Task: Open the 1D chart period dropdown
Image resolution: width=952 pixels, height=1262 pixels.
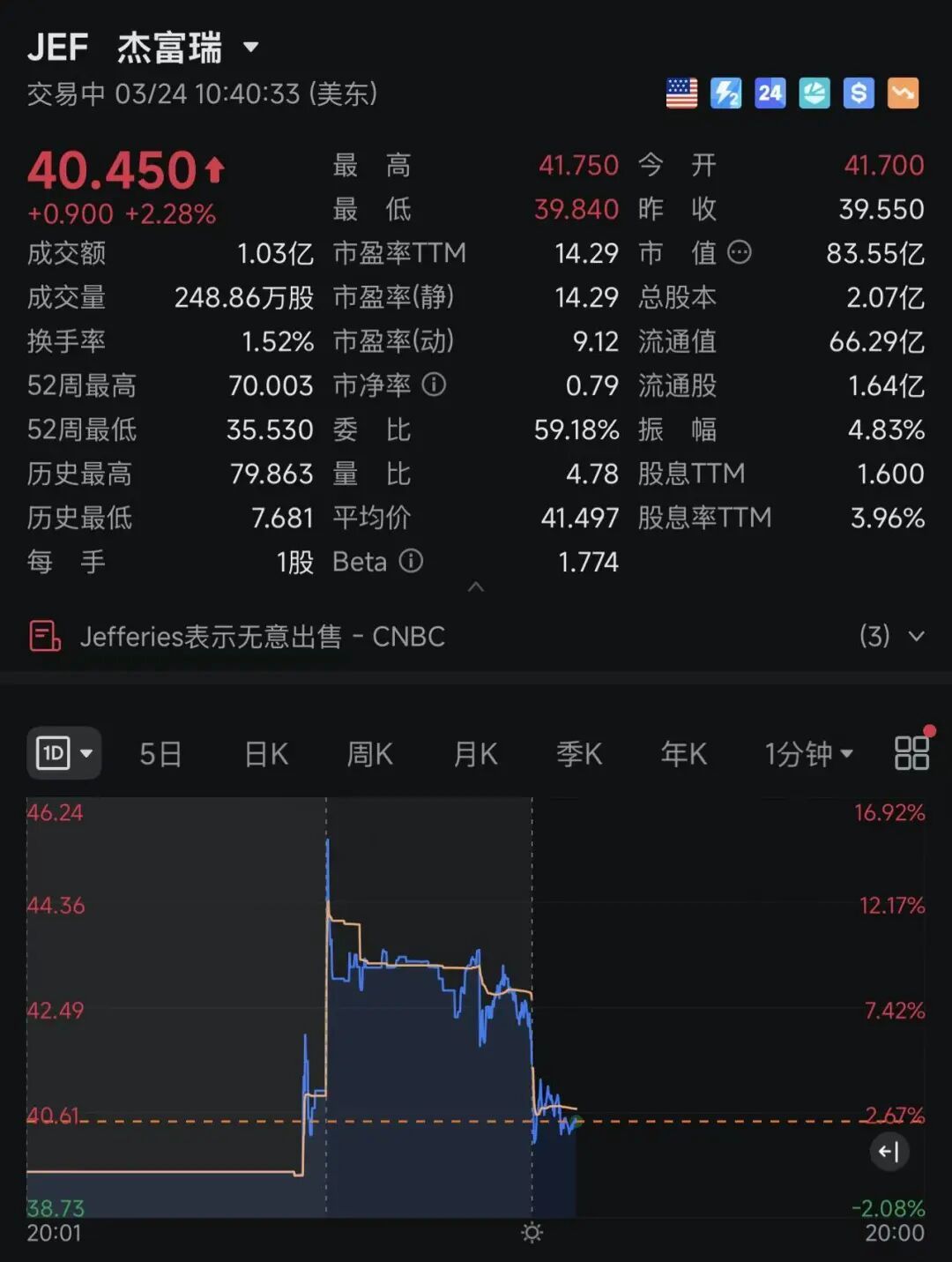Action: [64, 754]
